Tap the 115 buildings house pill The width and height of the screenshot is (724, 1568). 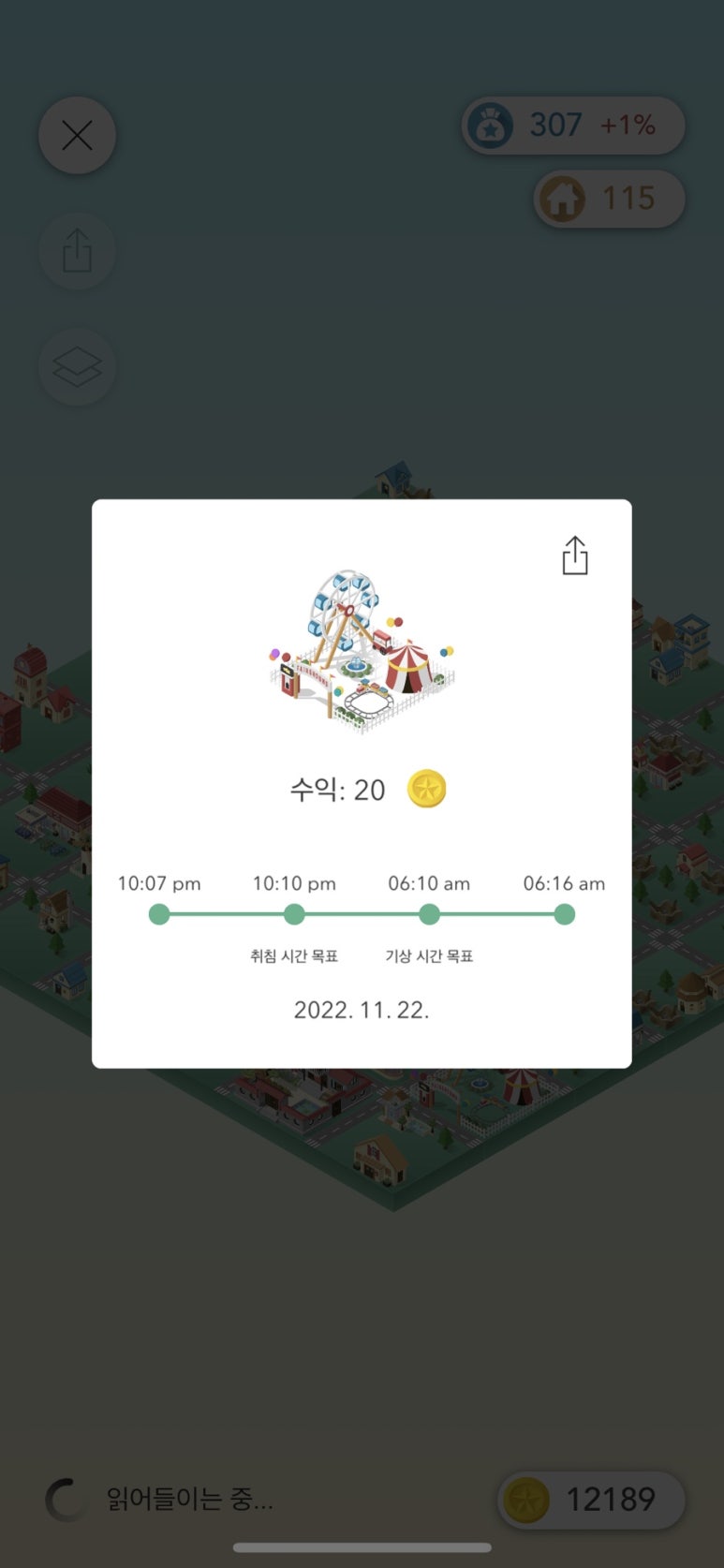click(609, 199)
